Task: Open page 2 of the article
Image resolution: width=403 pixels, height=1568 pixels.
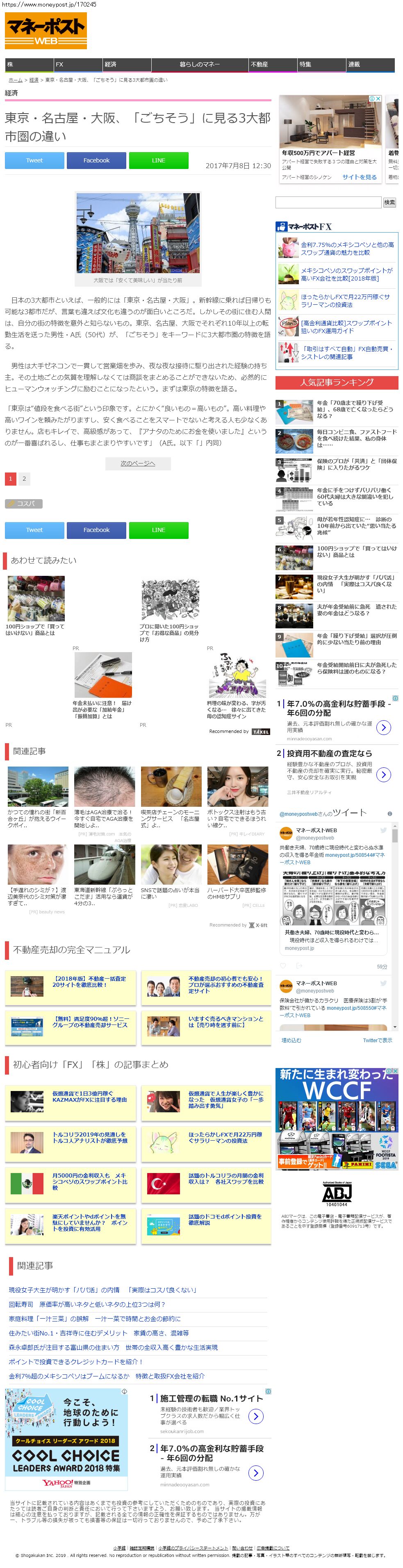Action: (24, 478)
